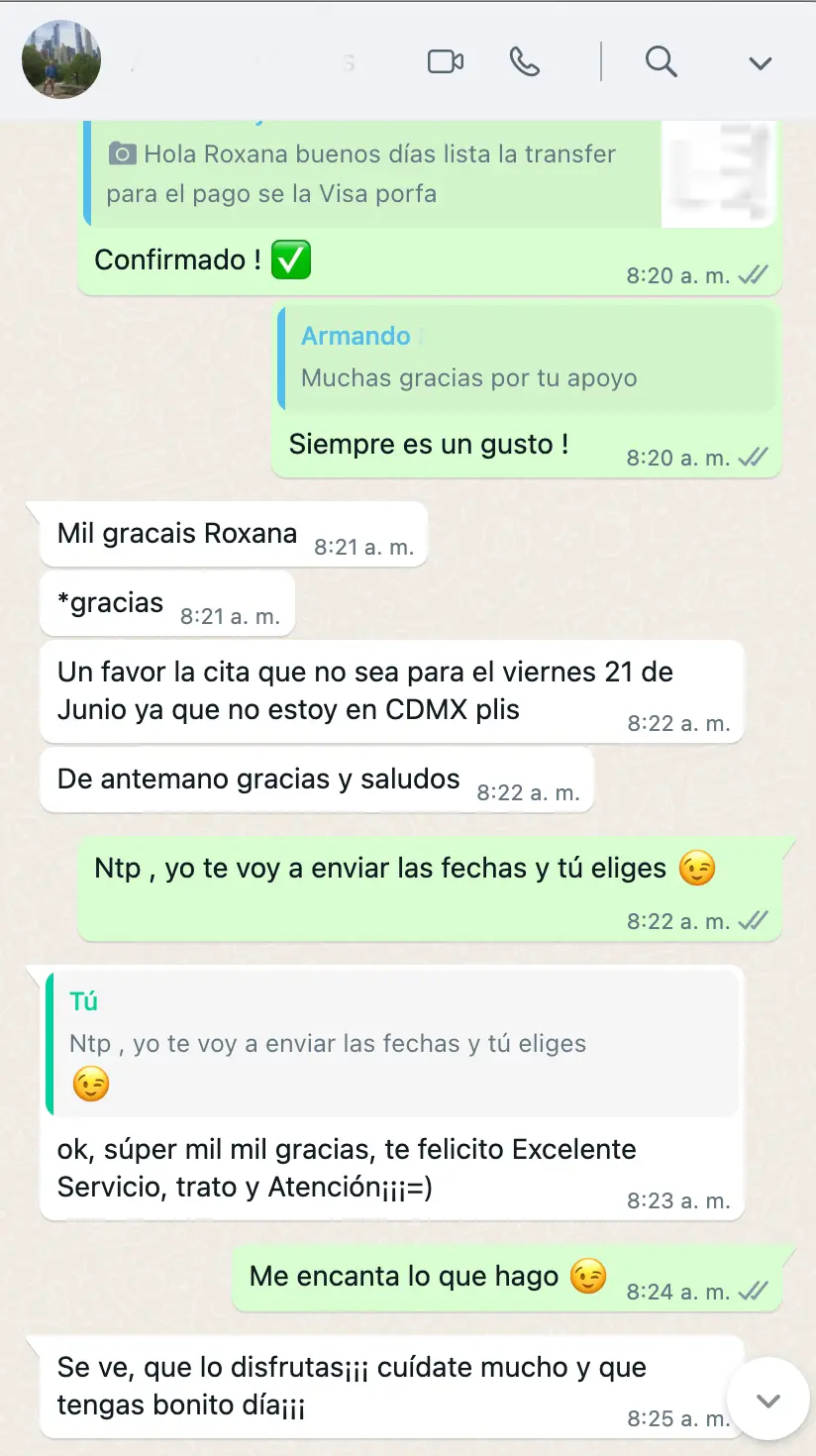Open the chat options dropdown chevron
This screenshot has width=816, height=1456.
point(760,63)
